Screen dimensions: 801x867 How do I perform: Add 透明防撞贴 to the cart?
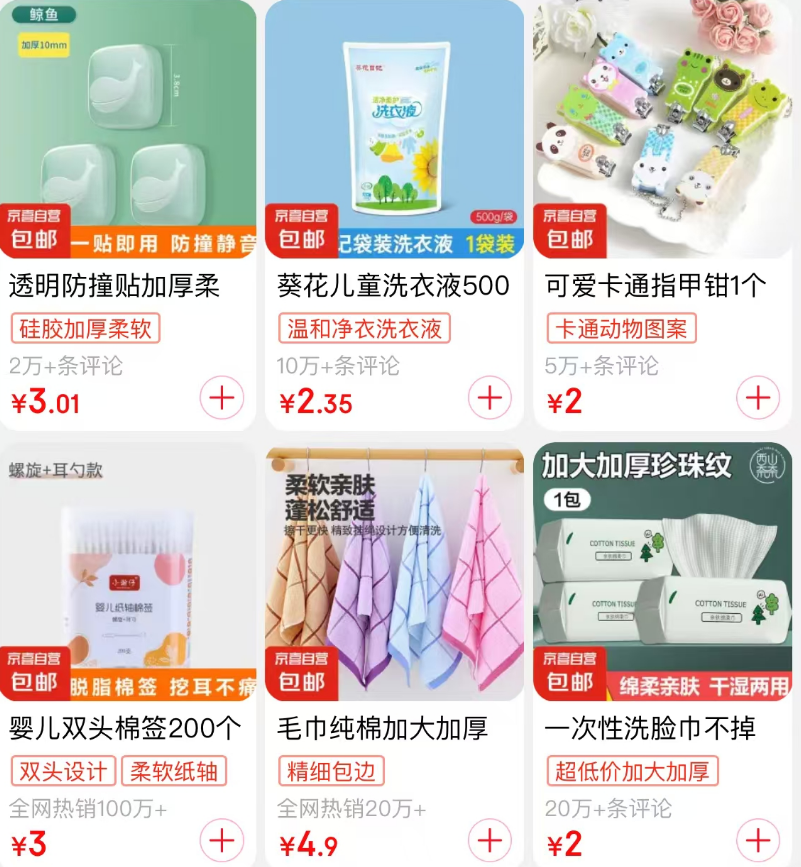point(221,398)
